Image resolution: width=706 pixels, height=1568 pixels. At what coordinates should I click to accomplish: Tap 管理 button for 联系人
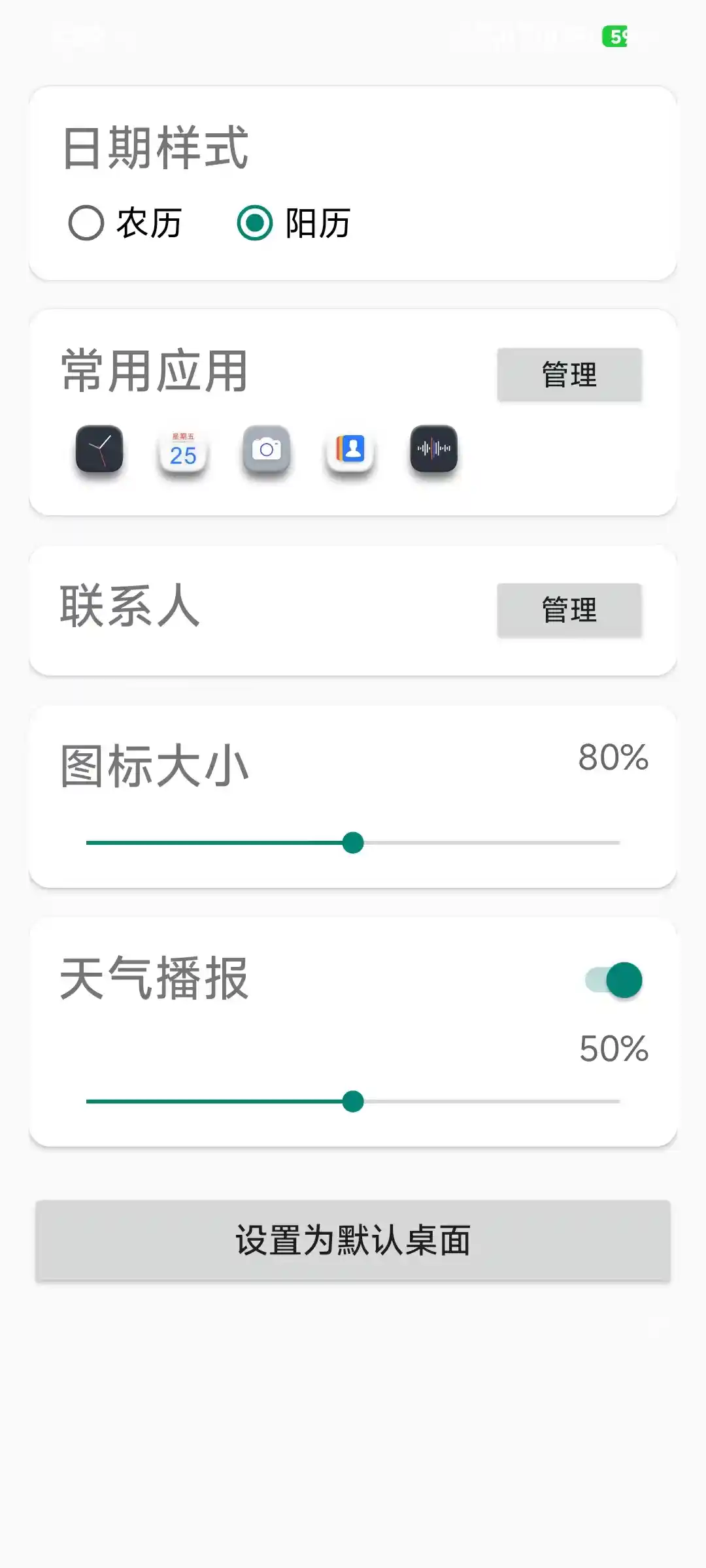click(x=569, y=610)
